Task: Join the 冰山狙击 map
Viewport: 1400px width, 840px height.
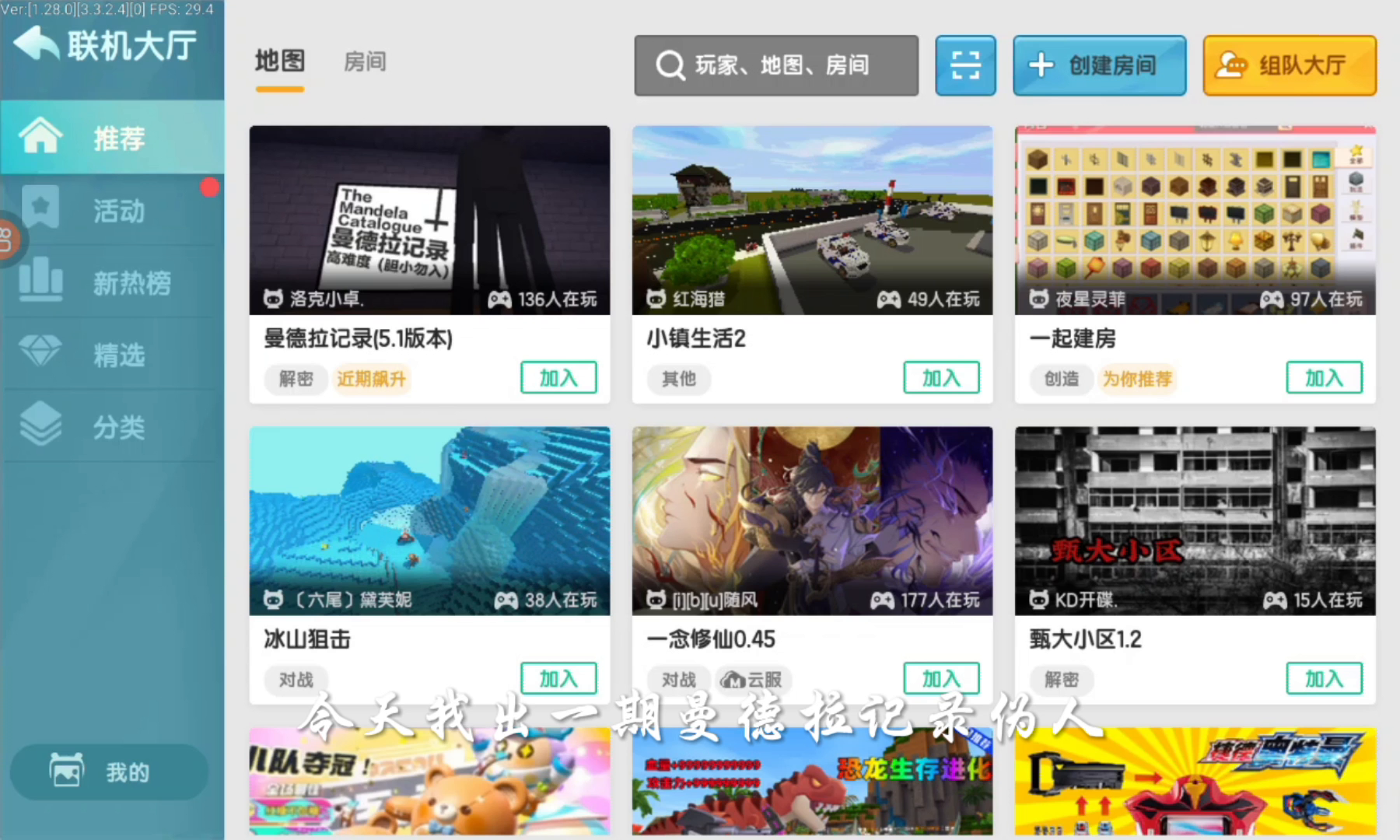Action: pyautogui.click(x=558, y=678)
